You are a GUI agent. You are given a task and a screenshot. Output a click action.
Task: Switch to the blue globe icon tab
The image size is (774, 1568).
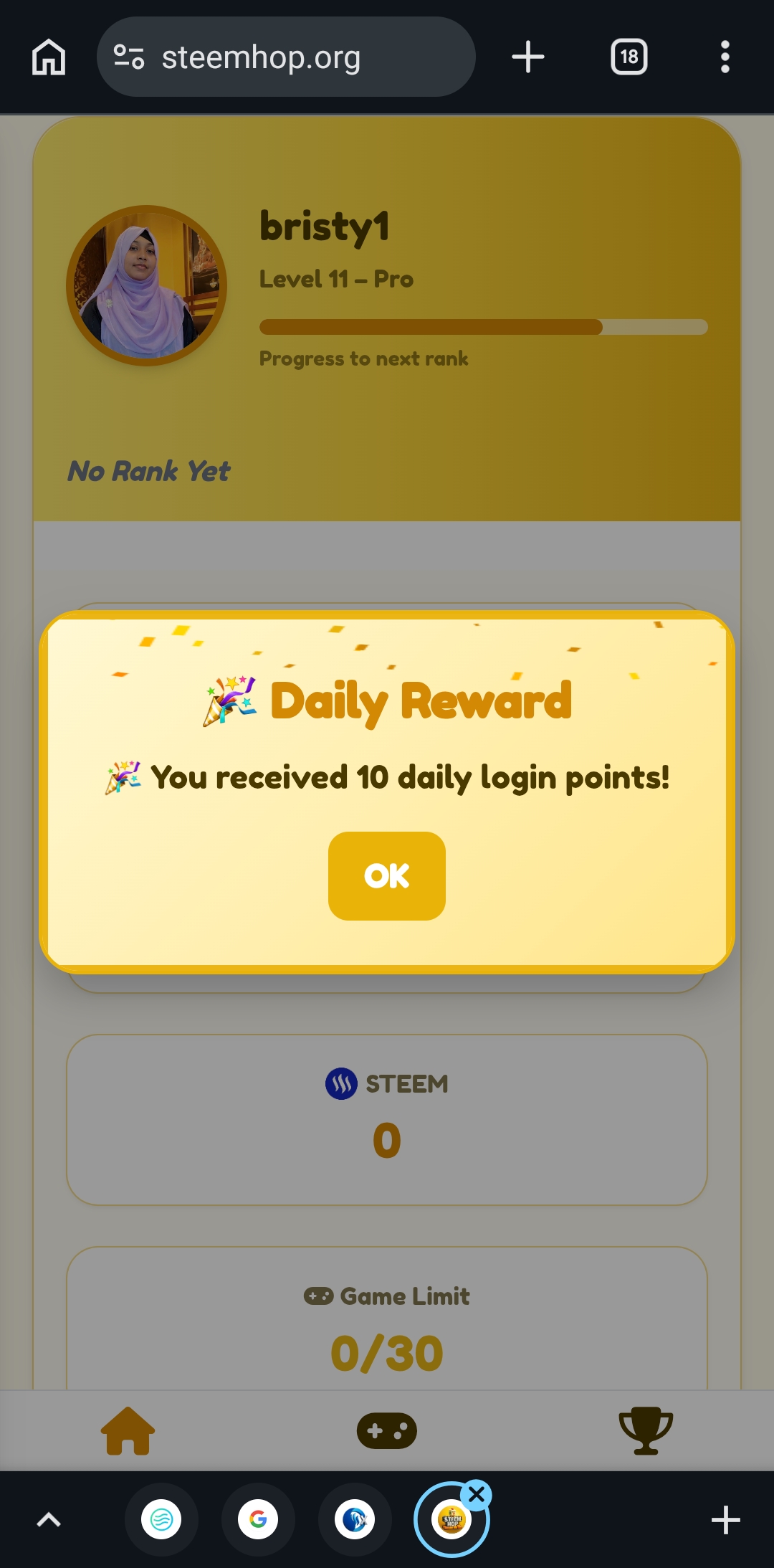[355, 1519]
